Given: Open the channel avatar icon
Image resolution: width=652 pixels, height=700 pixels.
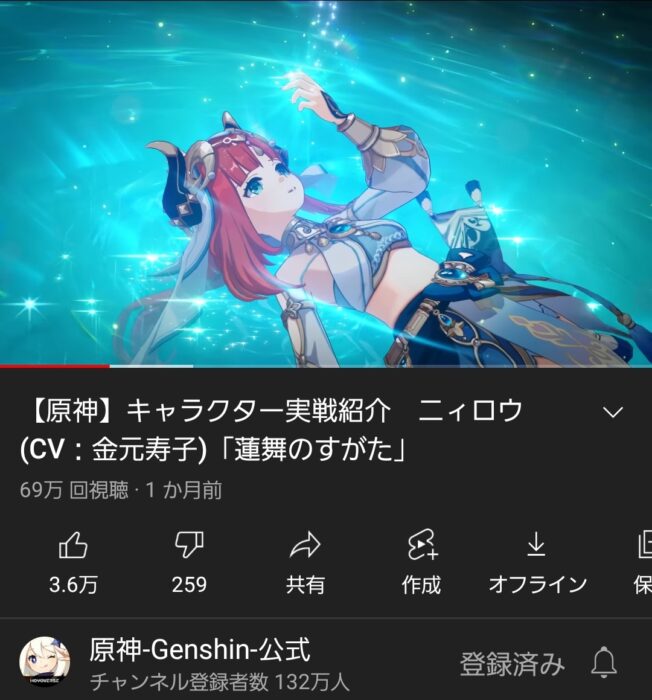Looking at the screenshot, I should point(44,661).
